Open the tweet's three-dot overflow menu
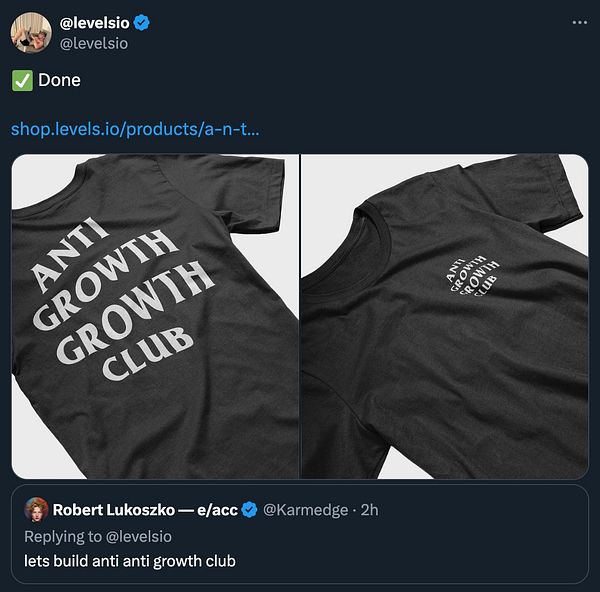 click(x=580, y=22)
